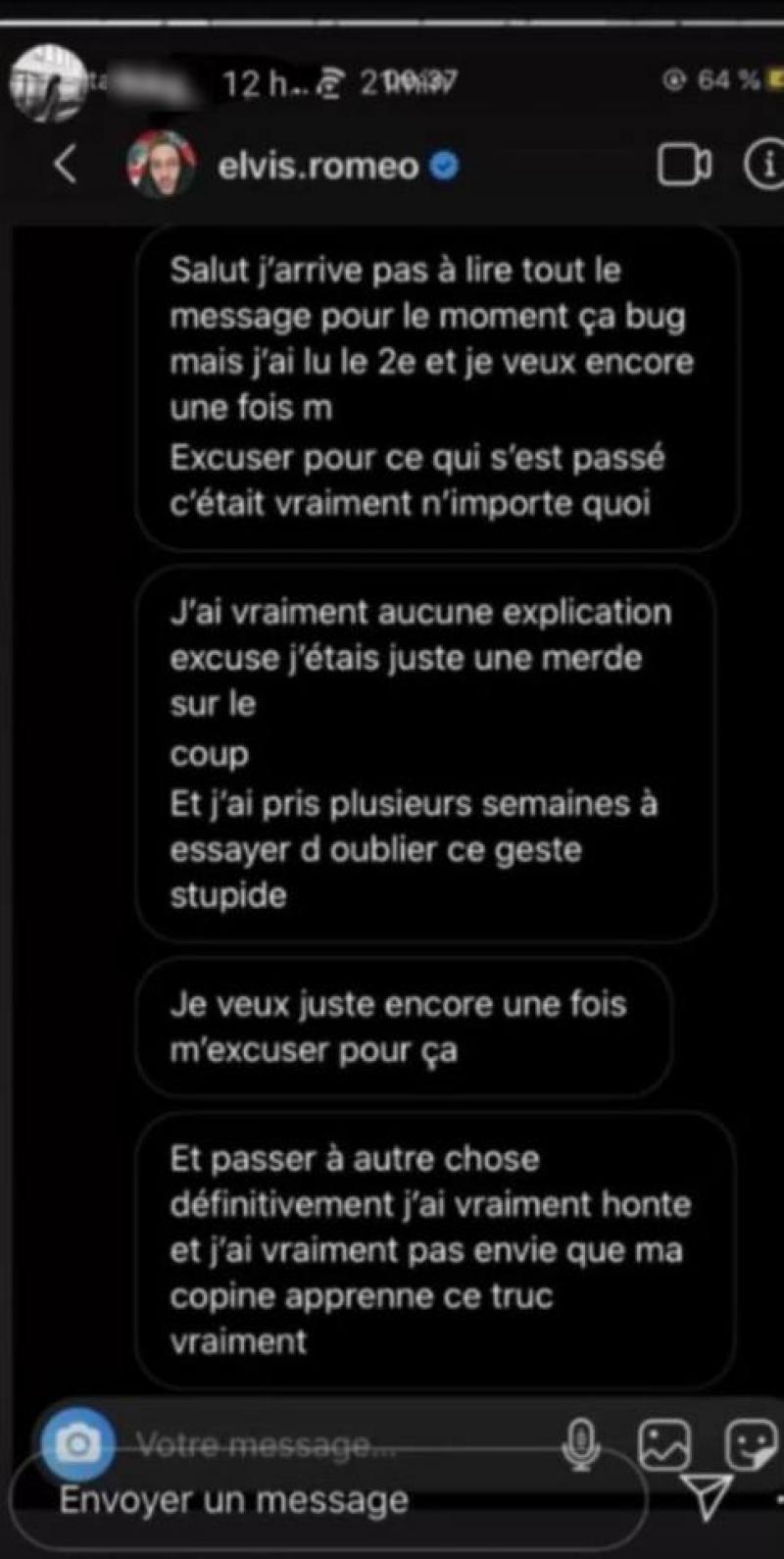Image resolution: width=784 pixels, height=1559 pixels.
Task: Open the story author's profile picture
Action: (x=47, y=83)
